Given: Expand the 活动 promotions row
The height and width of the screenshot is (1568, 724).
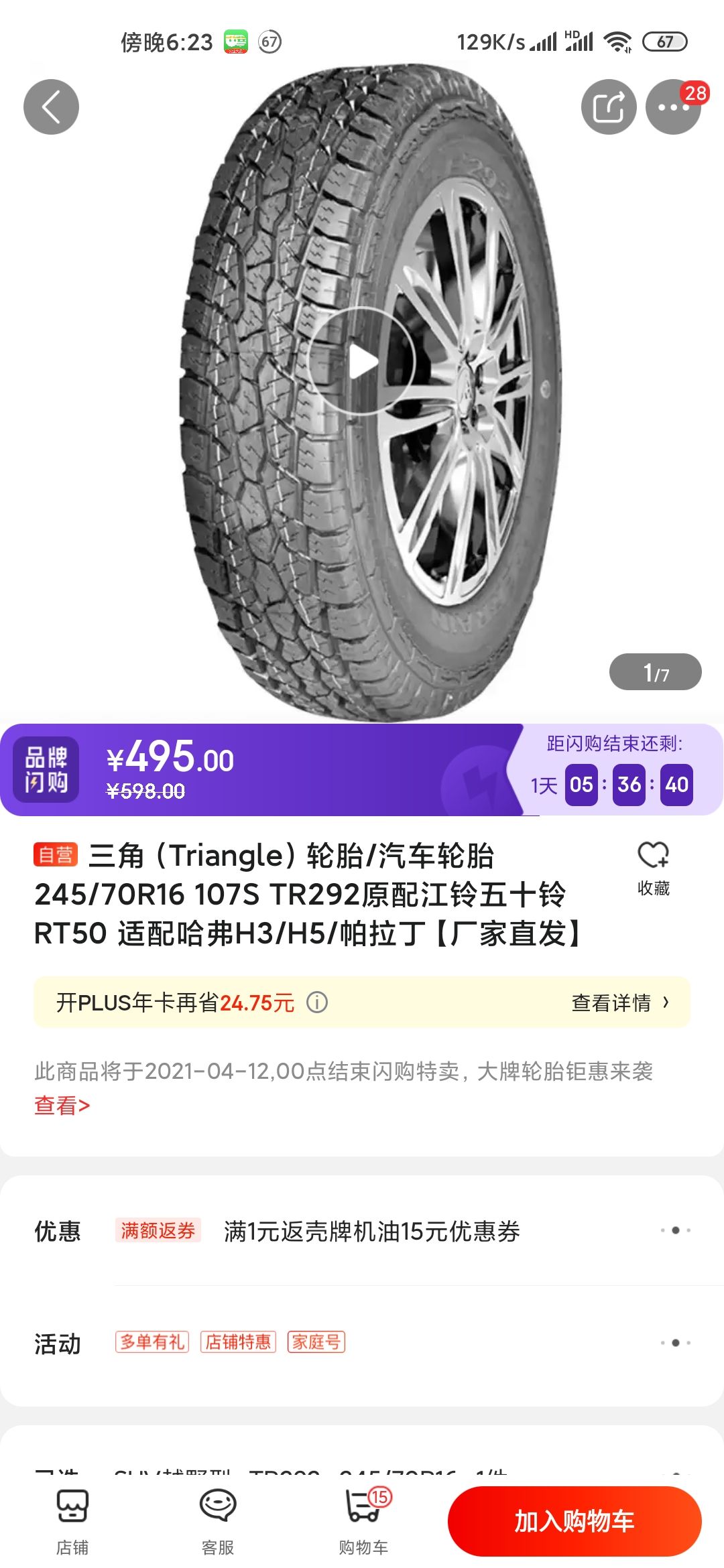Looking at the screenshot, I should (x=675, y=1343).
